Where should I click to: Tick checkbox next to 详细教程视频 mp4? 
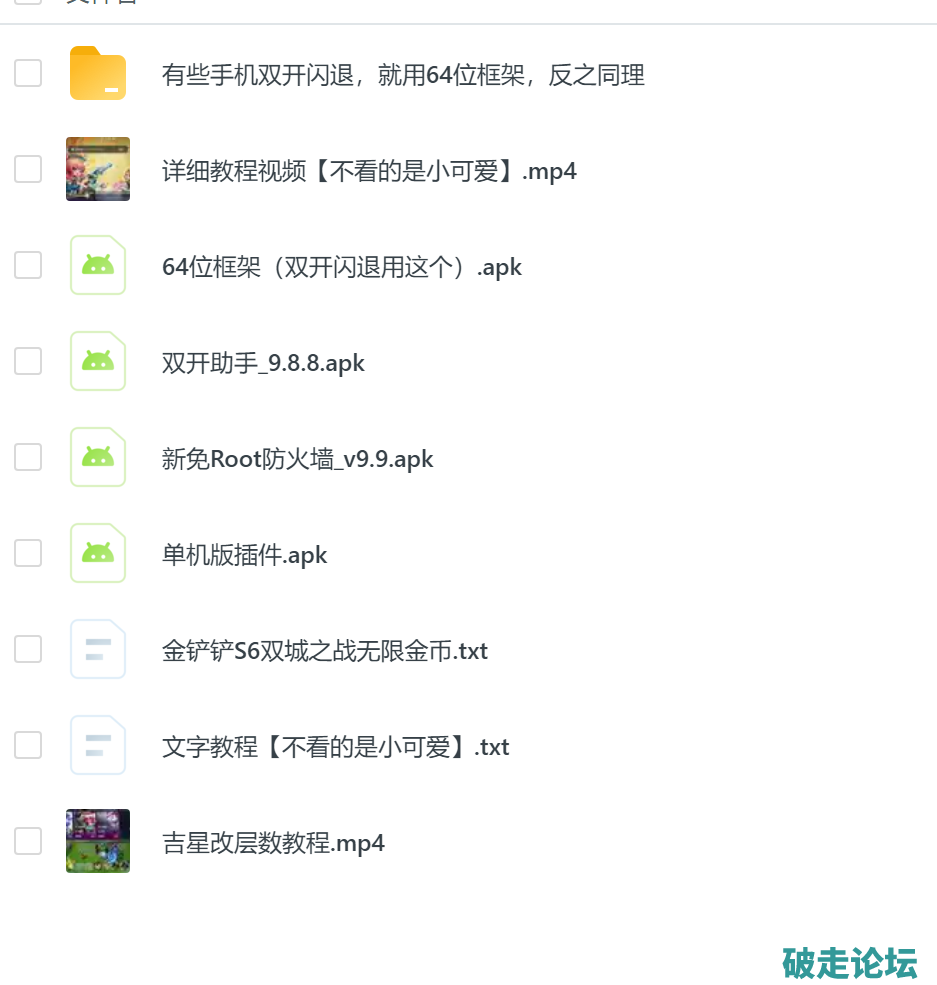28,169
